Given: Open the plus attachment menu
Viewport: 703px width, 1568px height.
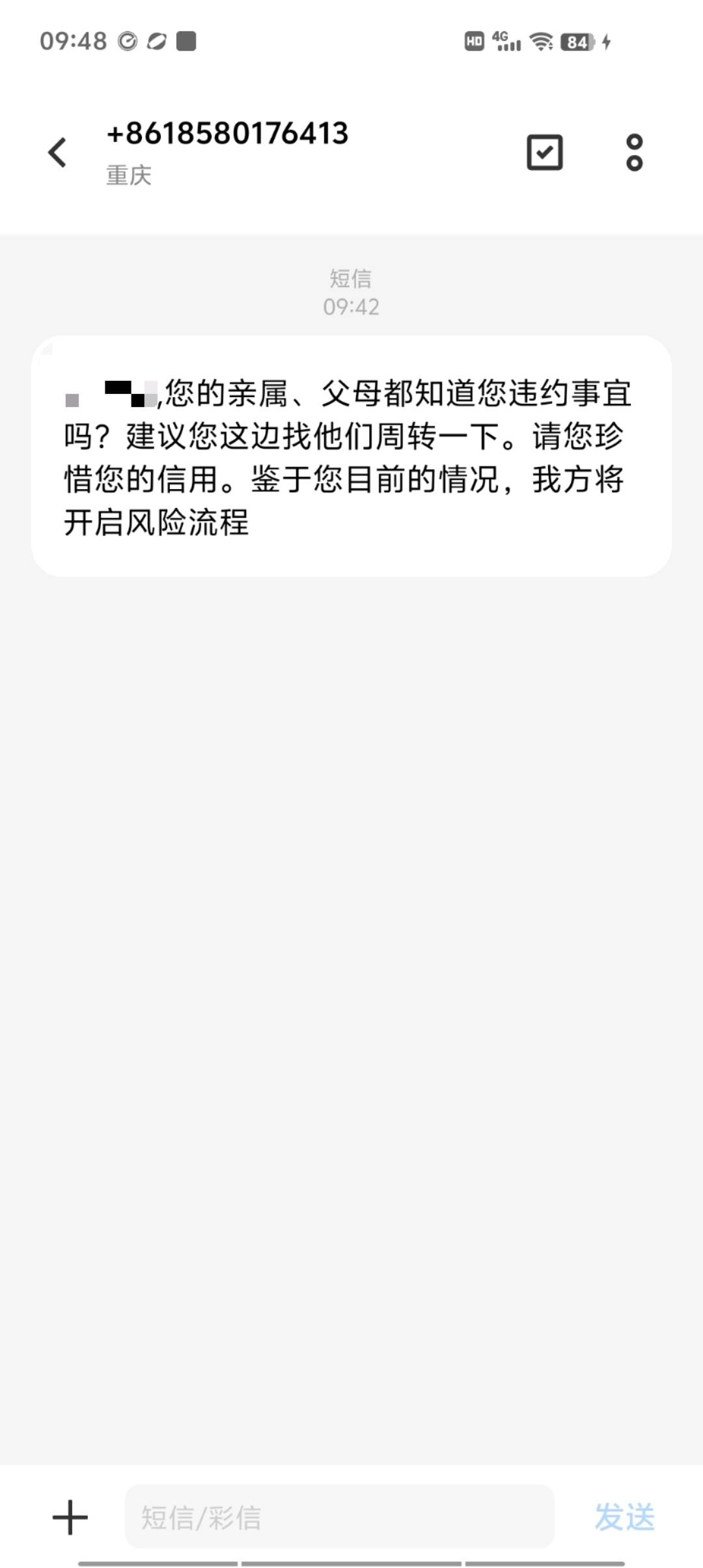Looking at the screenshot, I should tap(70, 1517).
